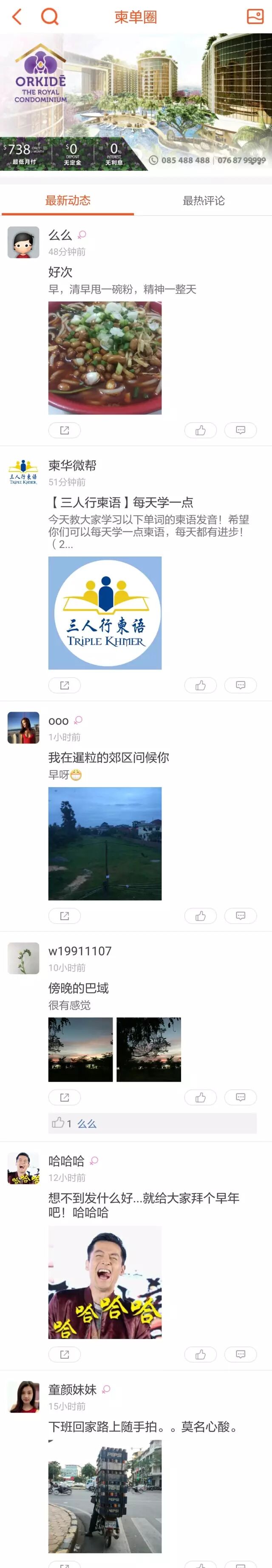This screenshot has width=272, height=1568.
Task: Comment on 么么's noodle post
Action: [x=241, y=430]
